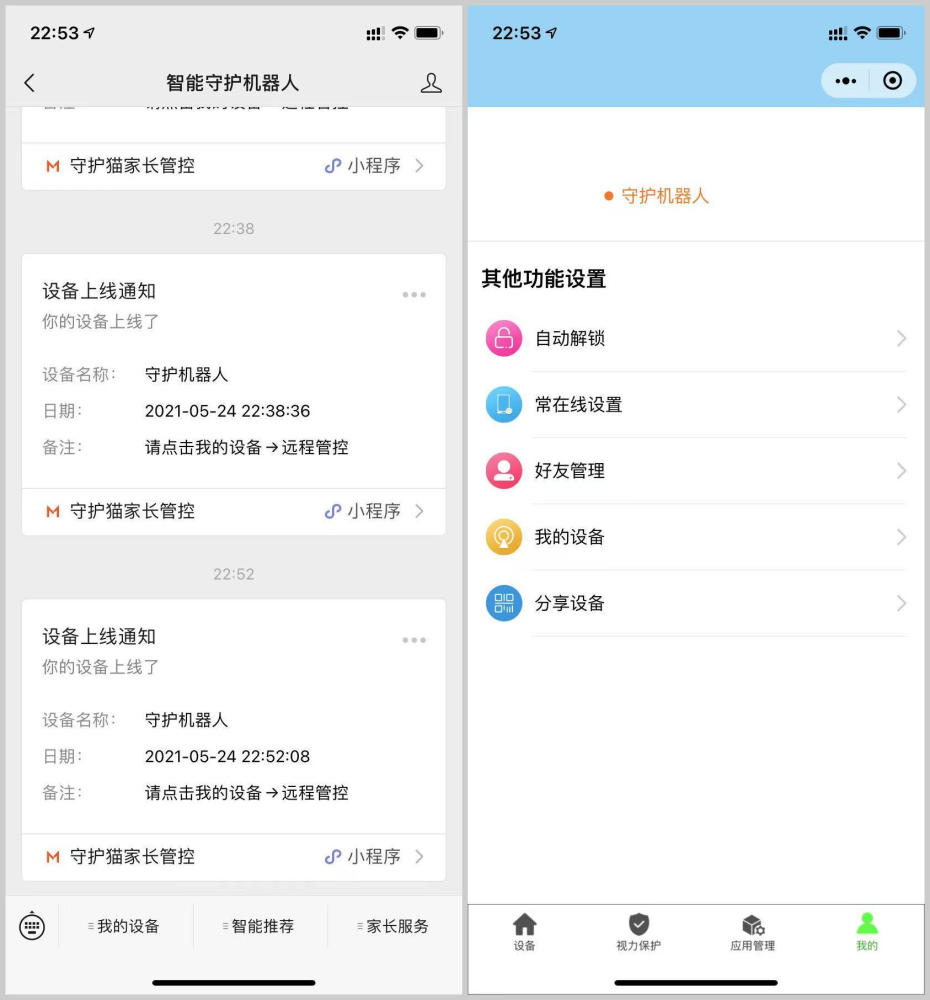The height and width of the screenshot is (1000, 930).
Task: Open 分享设备
Action: 695,603
